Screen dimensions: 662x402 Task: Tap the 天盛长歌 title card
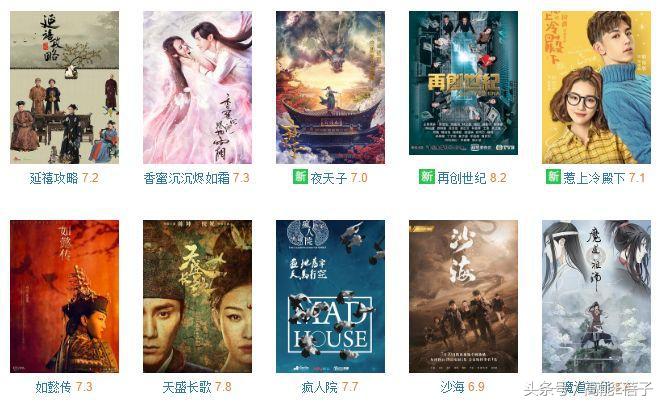197,296
